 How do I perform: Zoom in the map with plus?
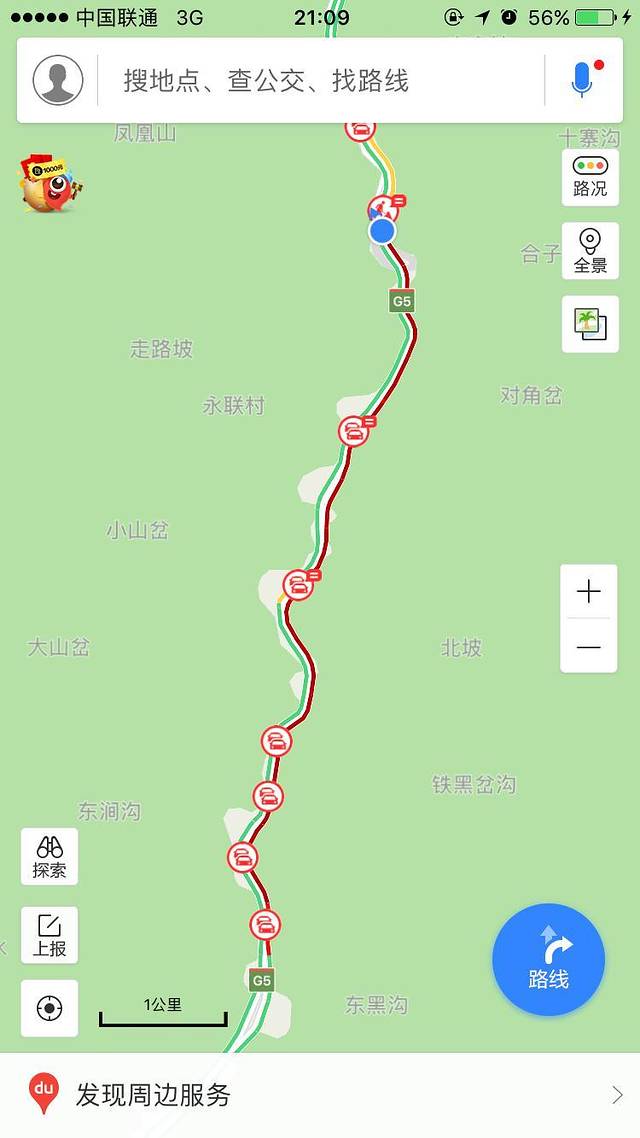(x=589, y=592)
